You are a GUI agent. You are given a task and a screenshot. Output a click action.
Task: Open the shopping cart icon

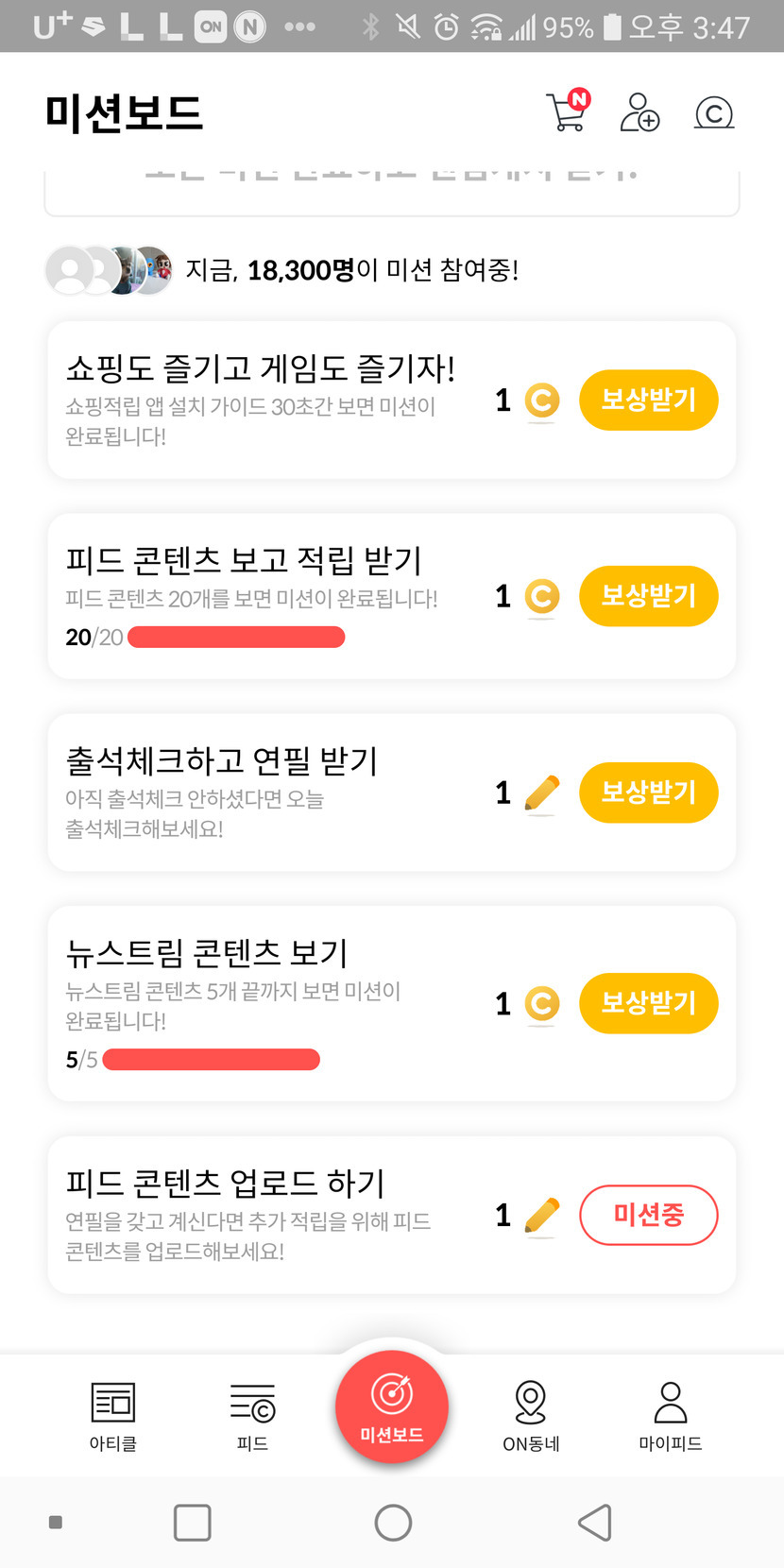tap(568, 112)
